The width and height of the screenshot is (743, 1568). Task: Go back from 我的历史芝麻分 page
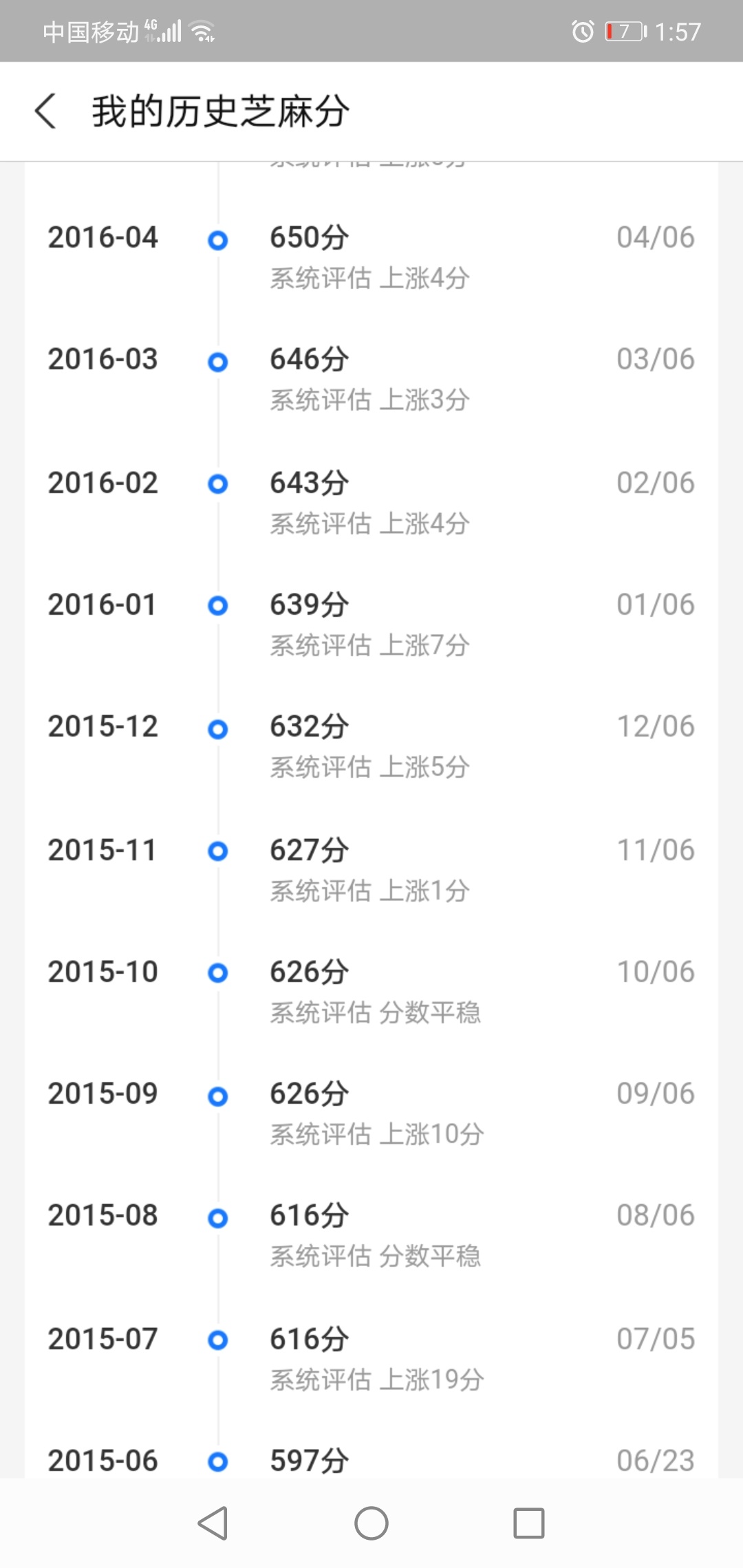[45, 111]
